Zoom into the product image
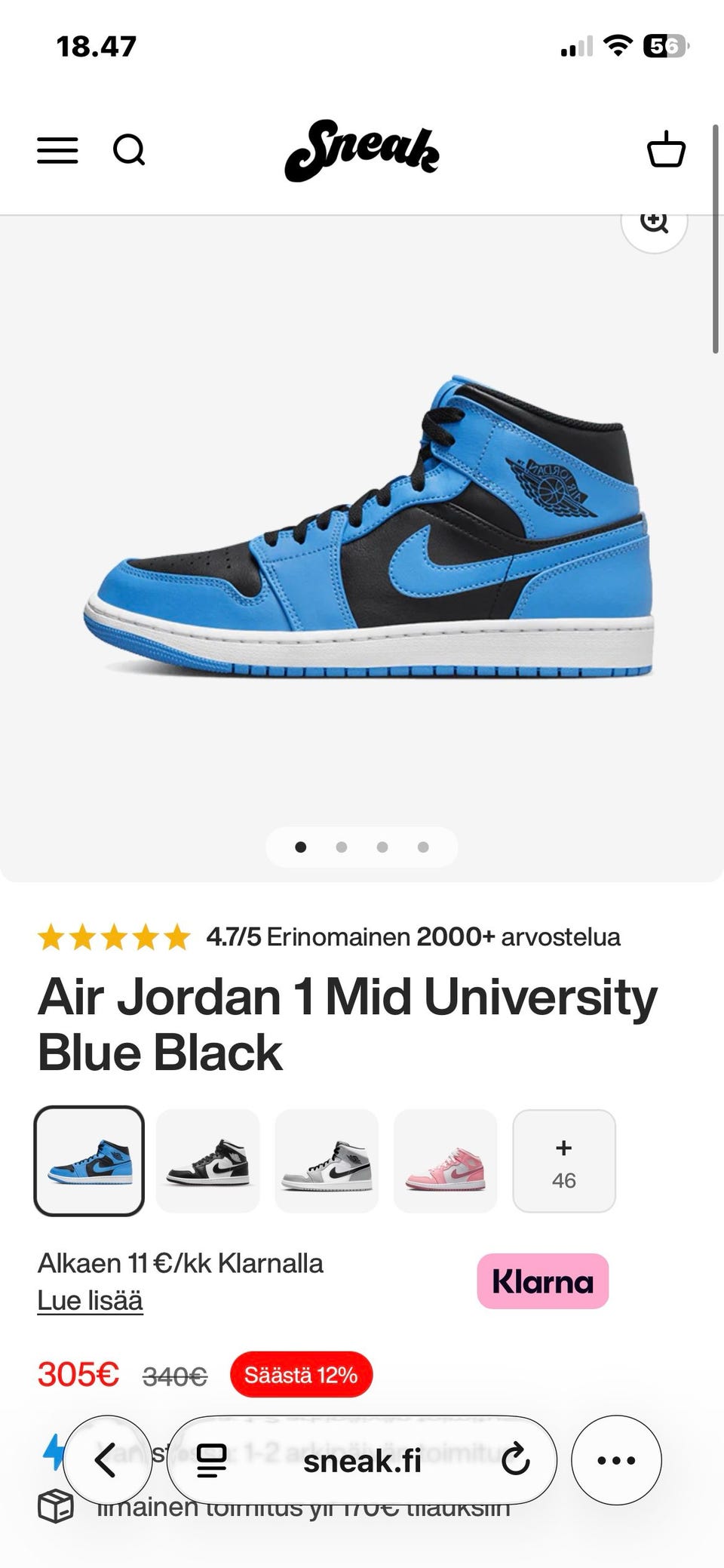 tap(654, 223)
